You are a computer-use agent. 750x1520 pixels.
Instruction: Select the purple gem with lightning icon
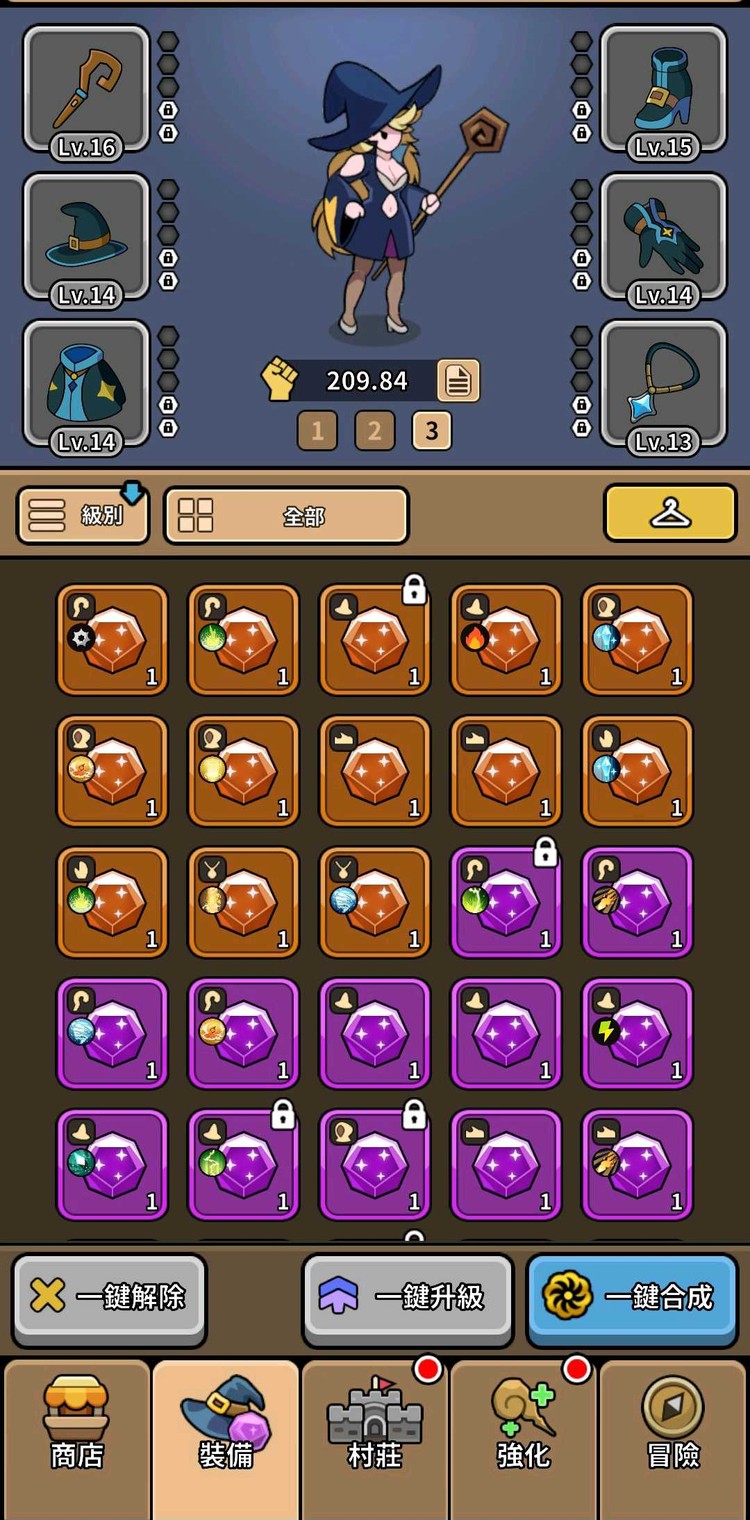click(637, 1033)
